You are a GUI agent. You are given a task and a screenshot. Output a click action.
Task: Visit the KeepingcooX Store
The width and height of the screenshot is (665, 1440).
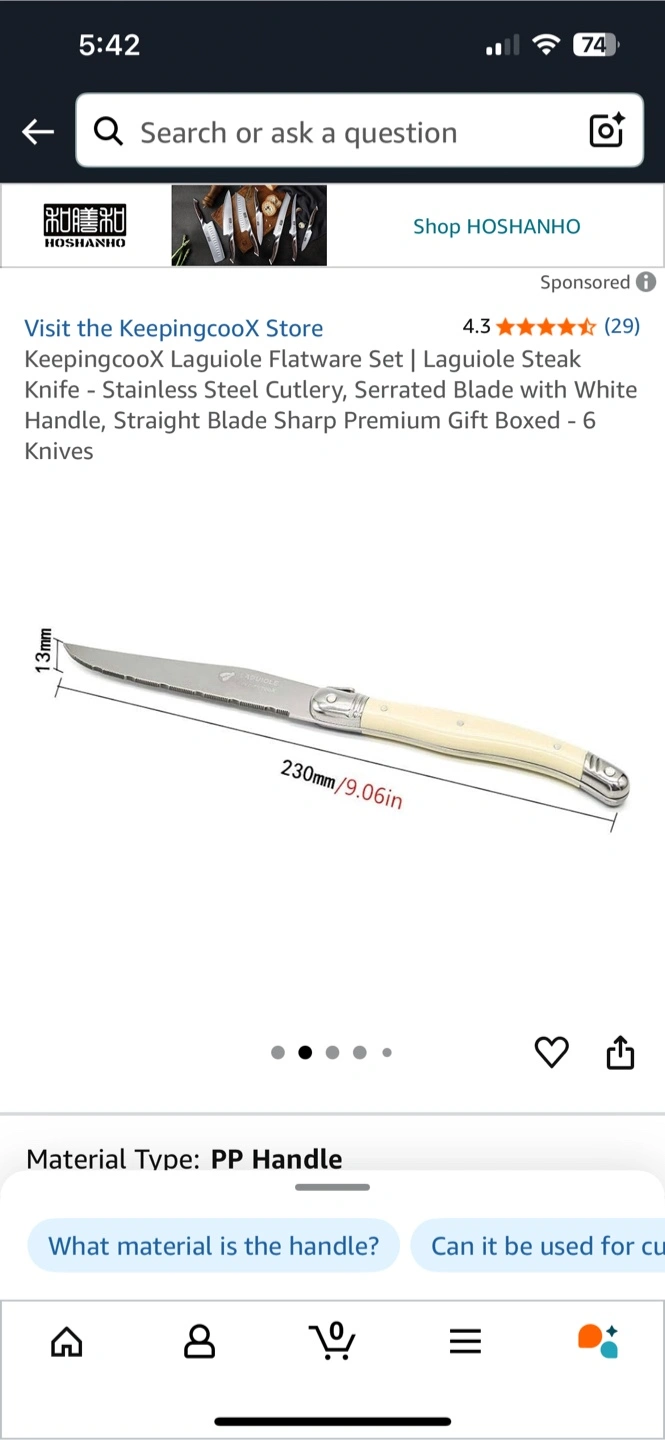(x=174, y=328)
